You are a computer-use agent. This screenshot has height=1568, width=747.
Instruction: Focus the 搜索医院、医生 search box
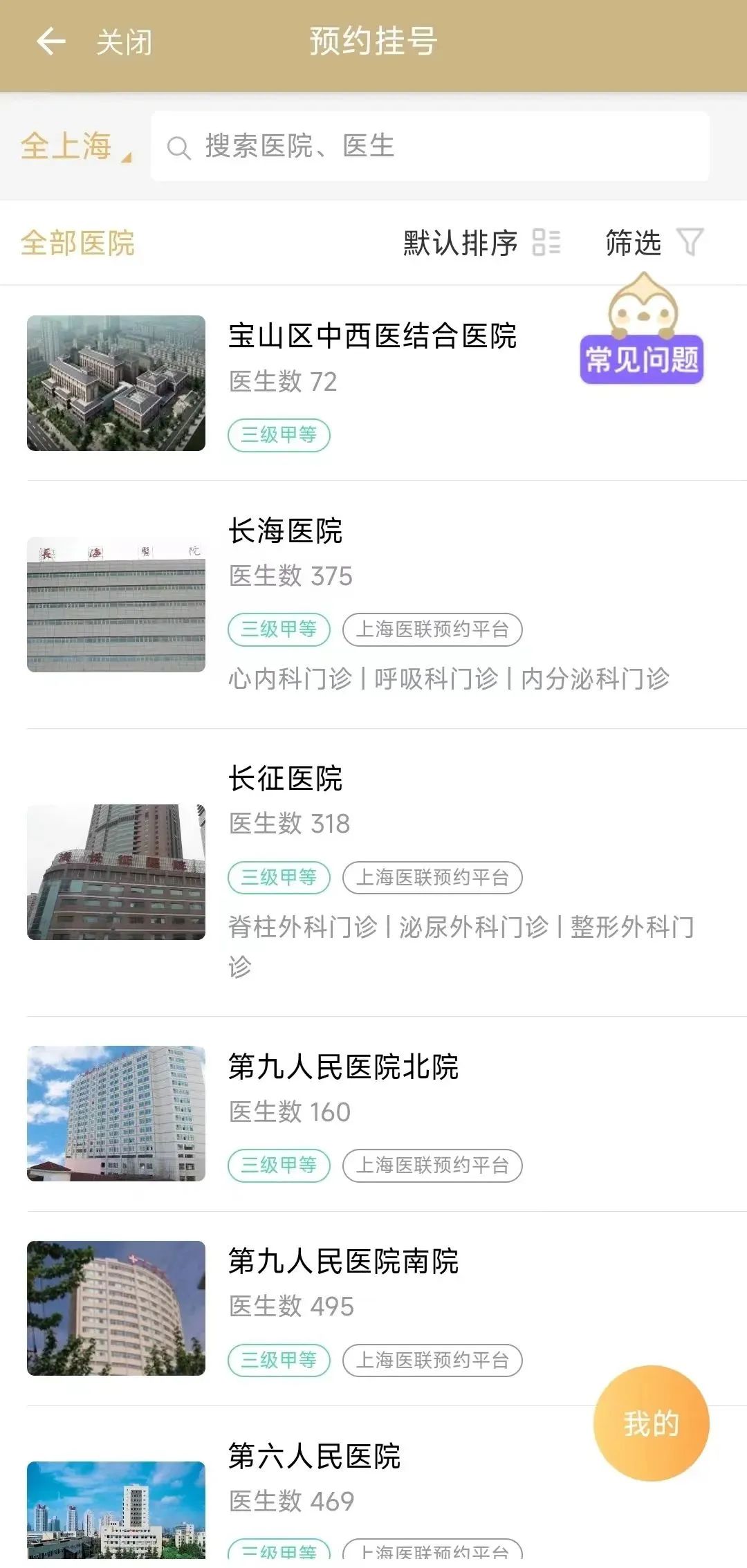click(429, 147)
